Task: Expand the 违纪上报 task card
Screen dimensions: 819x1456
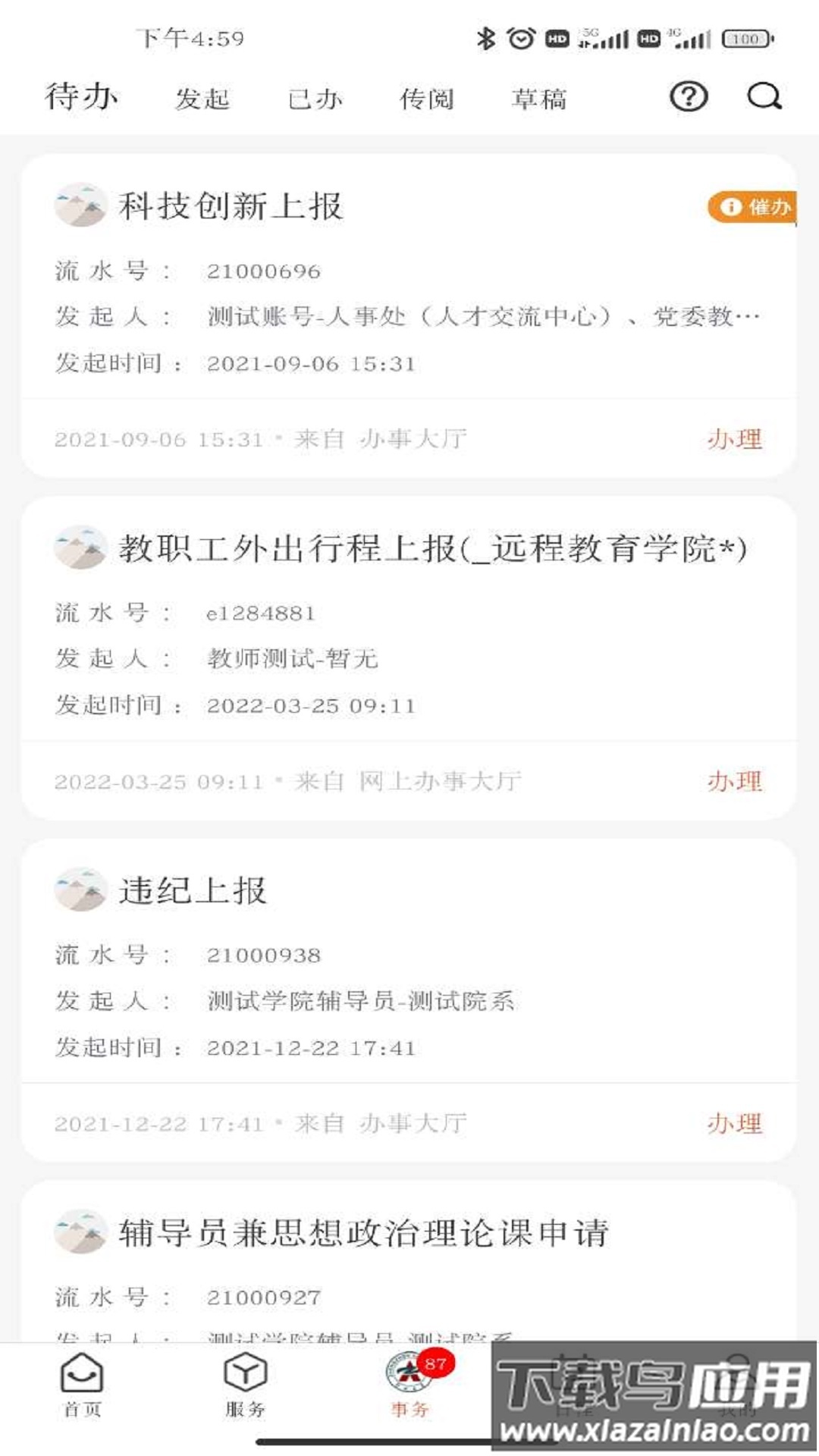Action: pos(409,986)
